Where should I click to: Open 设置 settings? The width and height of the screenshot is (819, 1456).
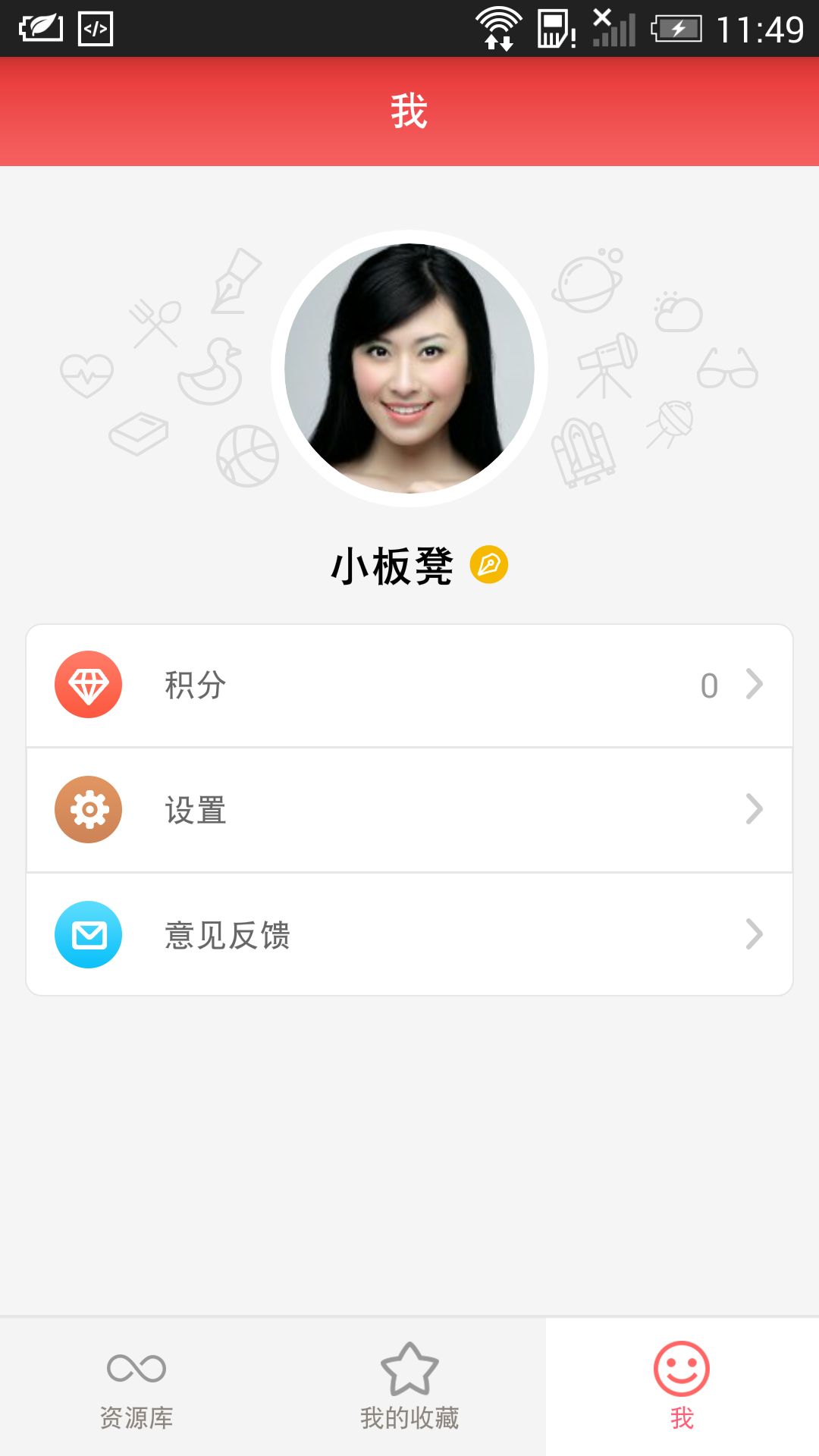point(409,810)
